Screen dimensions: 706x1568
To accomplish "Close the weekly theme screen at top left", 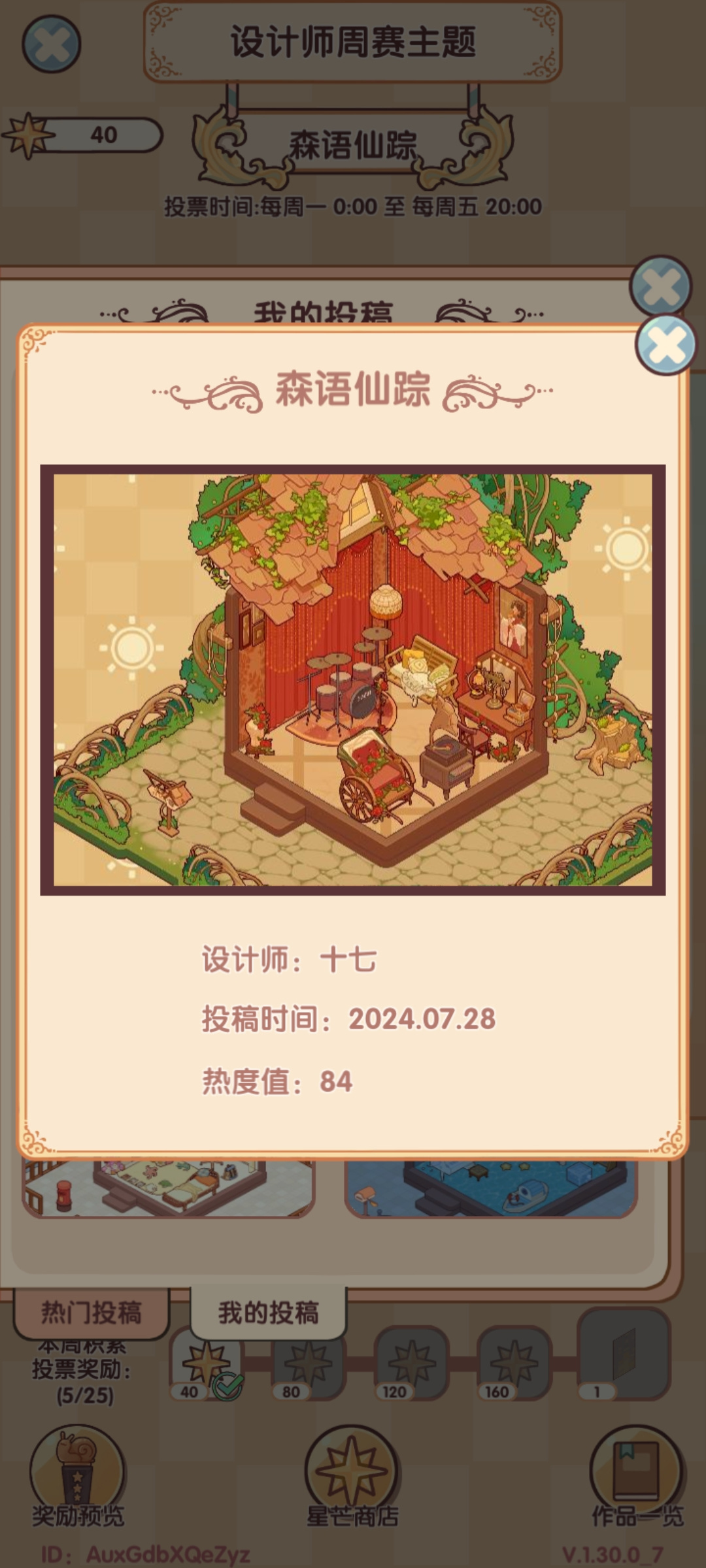I will (x=52, y=44).
